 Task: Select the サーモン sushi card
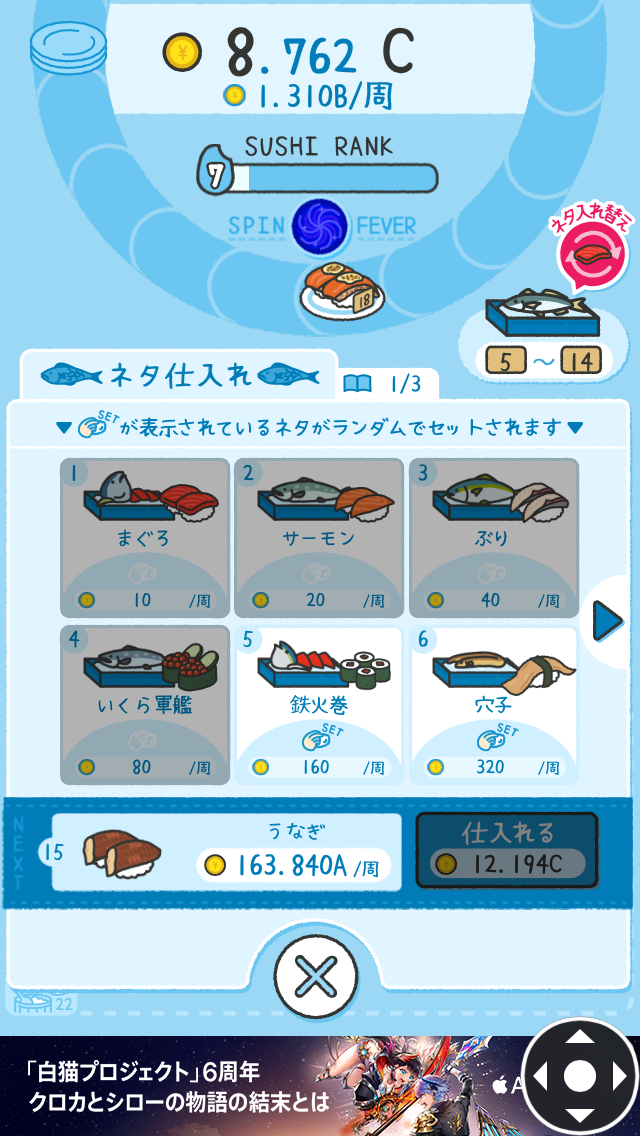click(x=319, y=537)
